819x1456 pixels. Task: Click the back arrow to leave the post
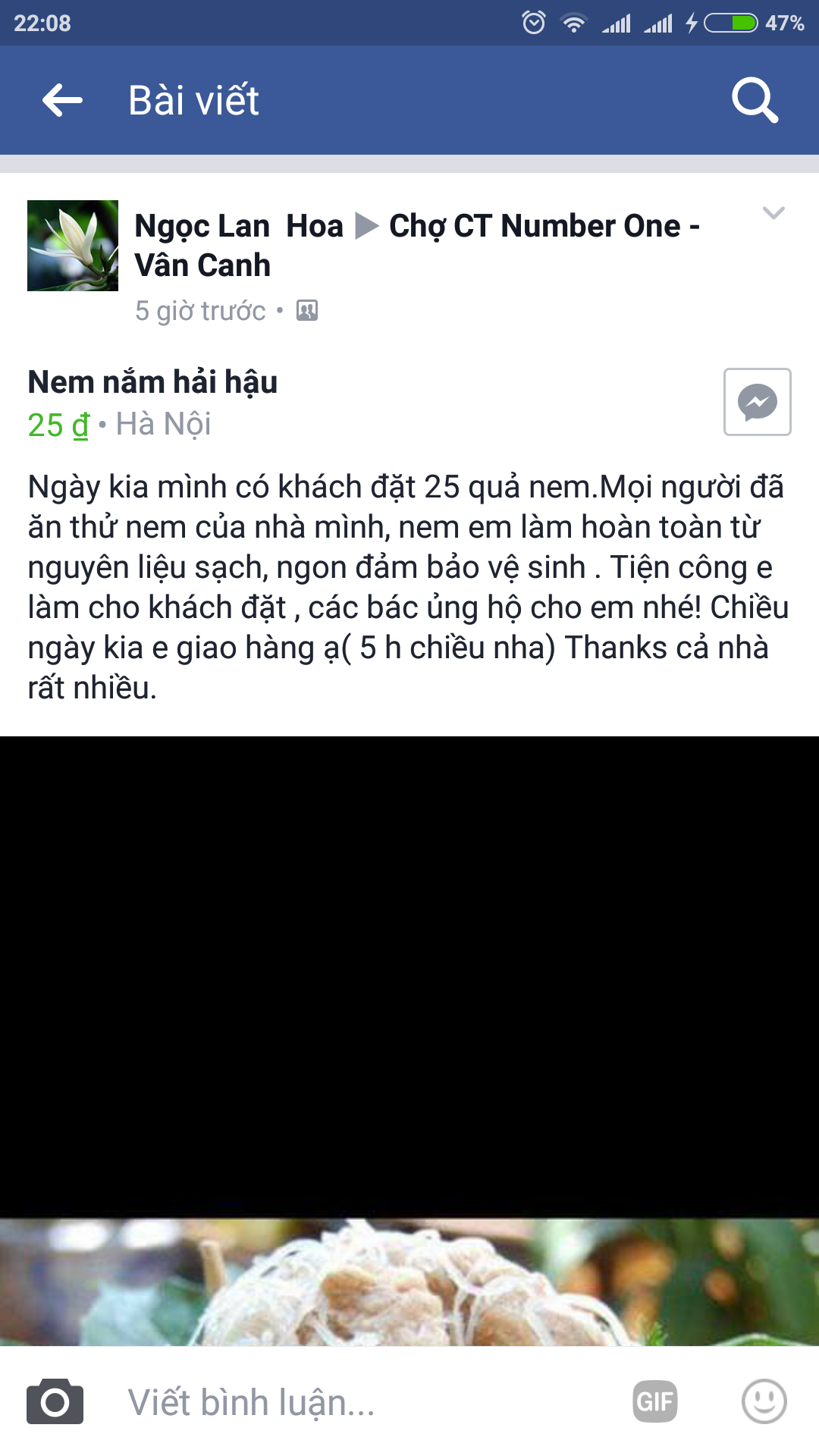tap(64, 99)
